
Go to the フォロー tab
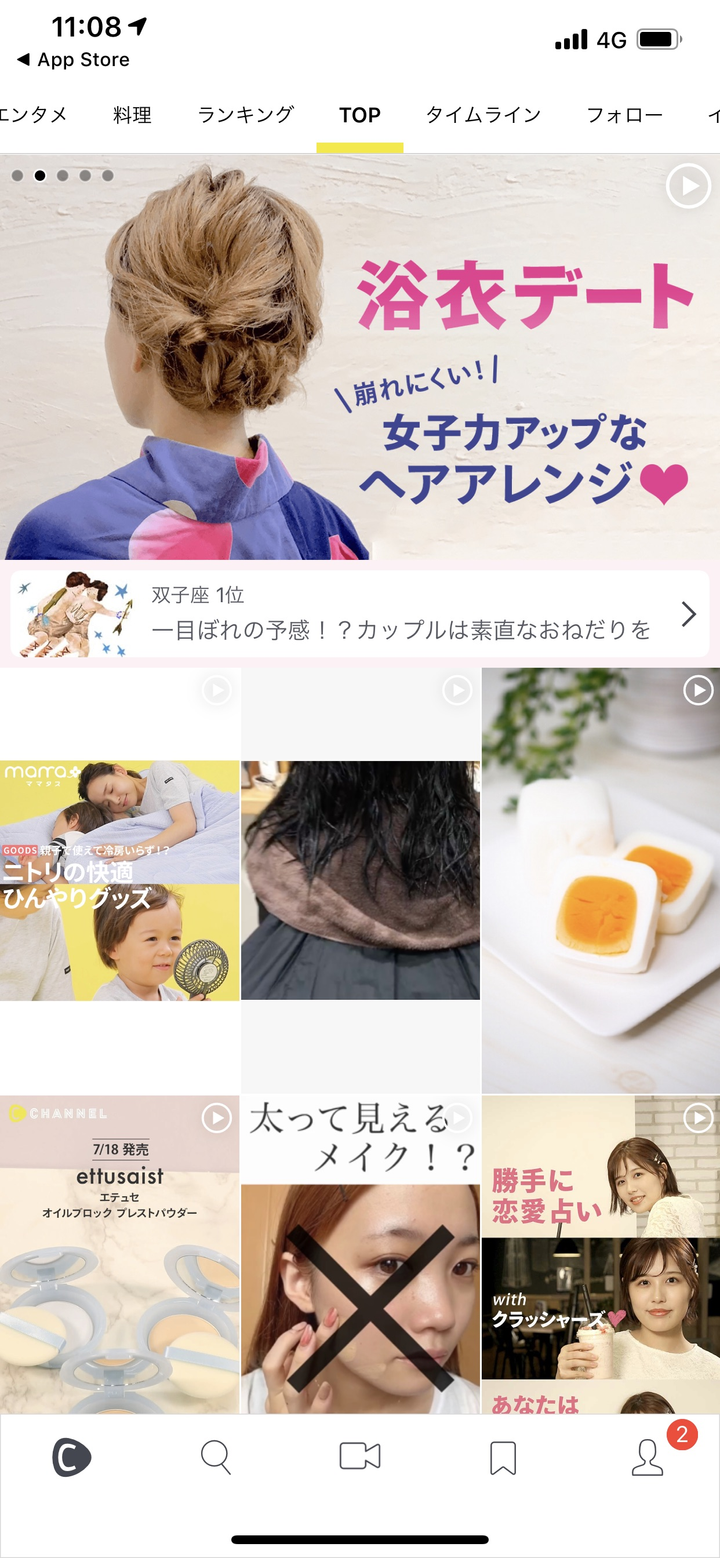(x=624, y=115)
